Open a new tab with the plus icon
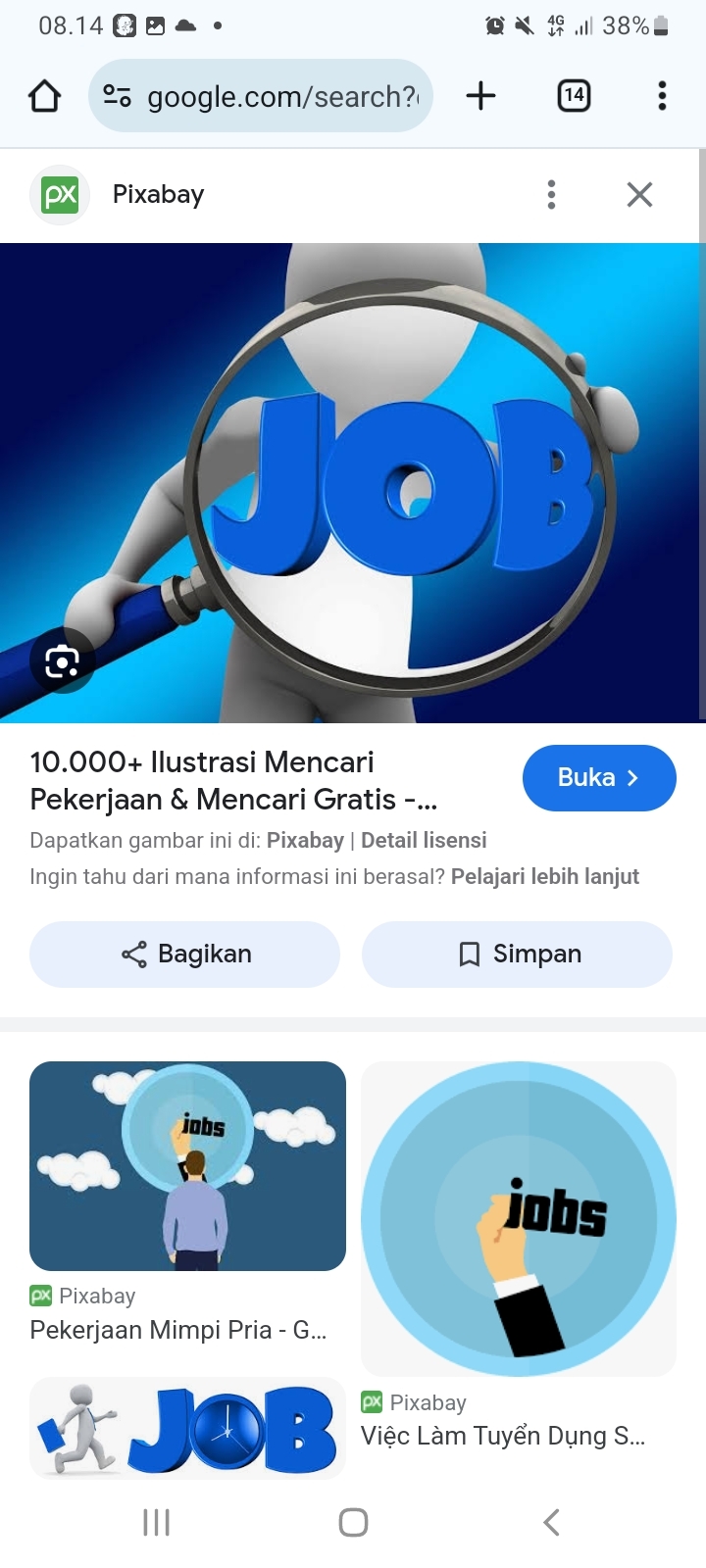This screenshot has height=1568, width=706. click(480, 96)
